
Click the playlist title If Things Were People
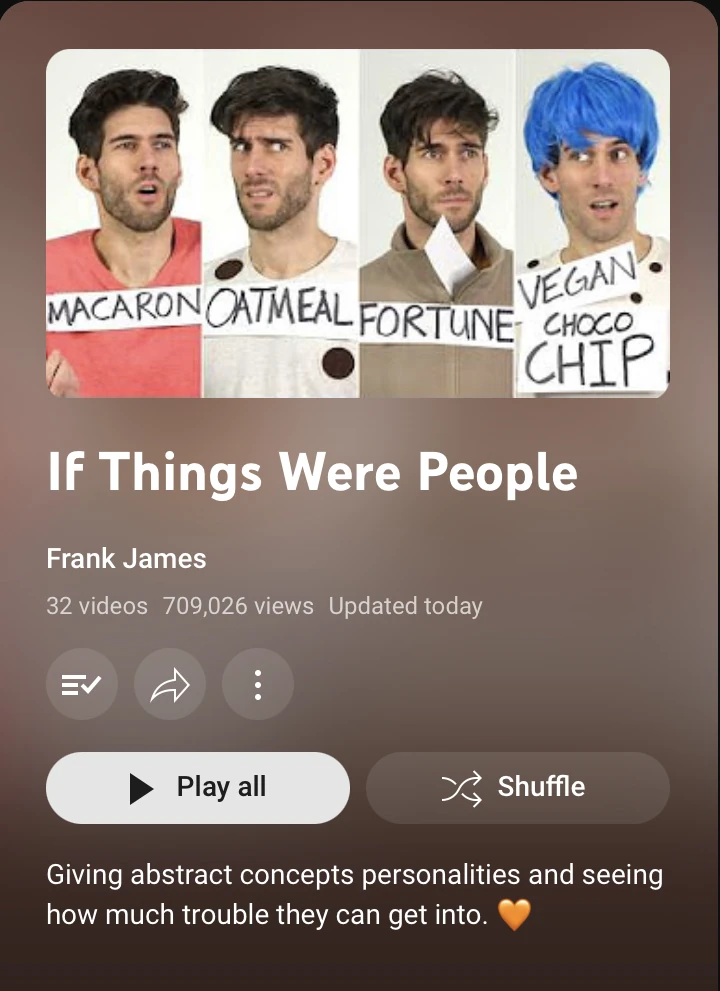pos(311,473)
